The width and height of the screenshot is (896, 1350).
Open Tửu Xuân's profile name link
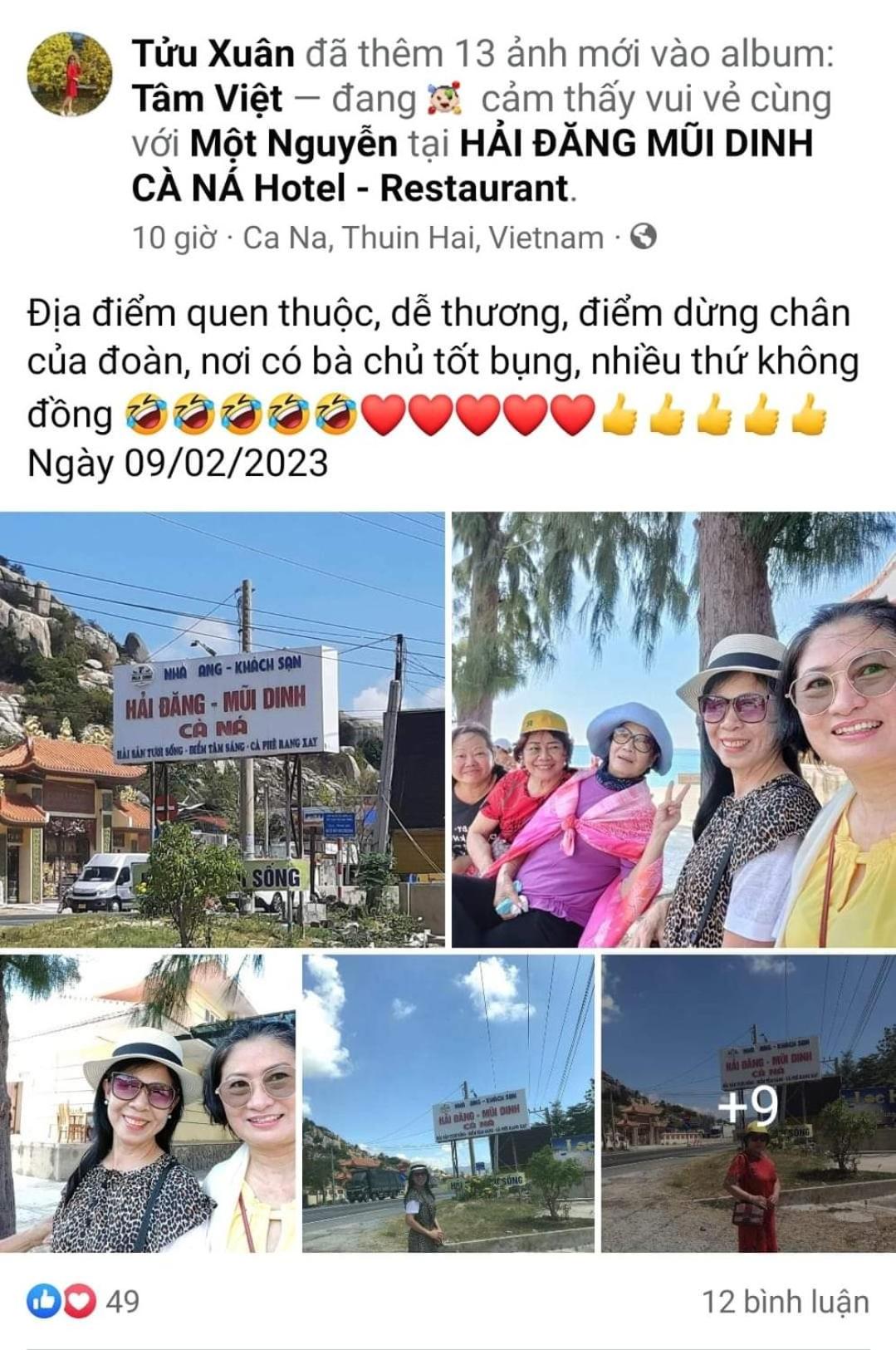click(213, 54)
